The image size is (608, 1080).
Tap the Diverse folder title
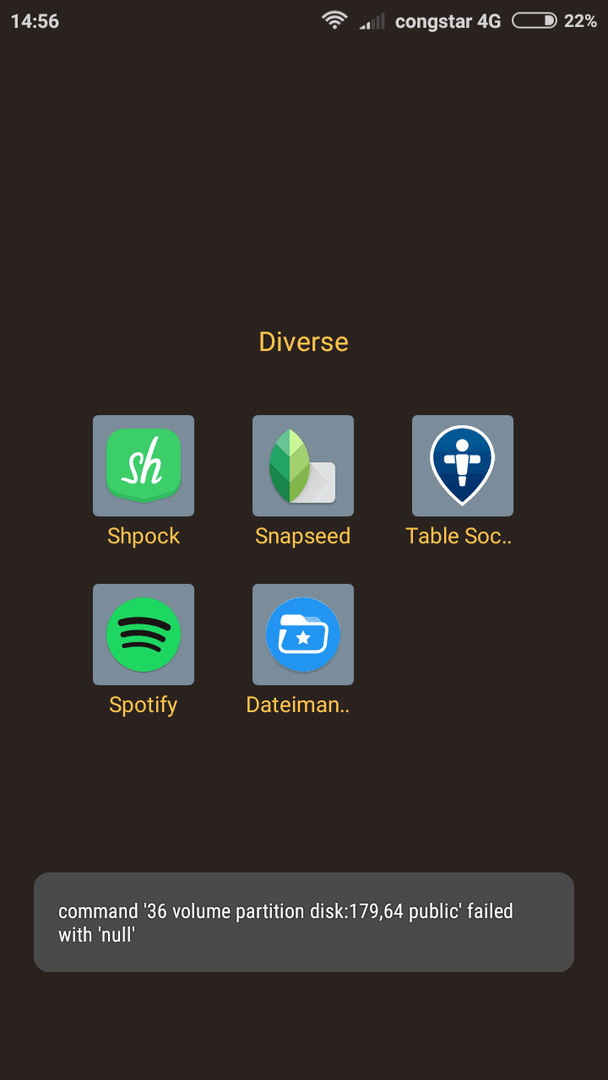pyautogui.click(x=303, y=342)
